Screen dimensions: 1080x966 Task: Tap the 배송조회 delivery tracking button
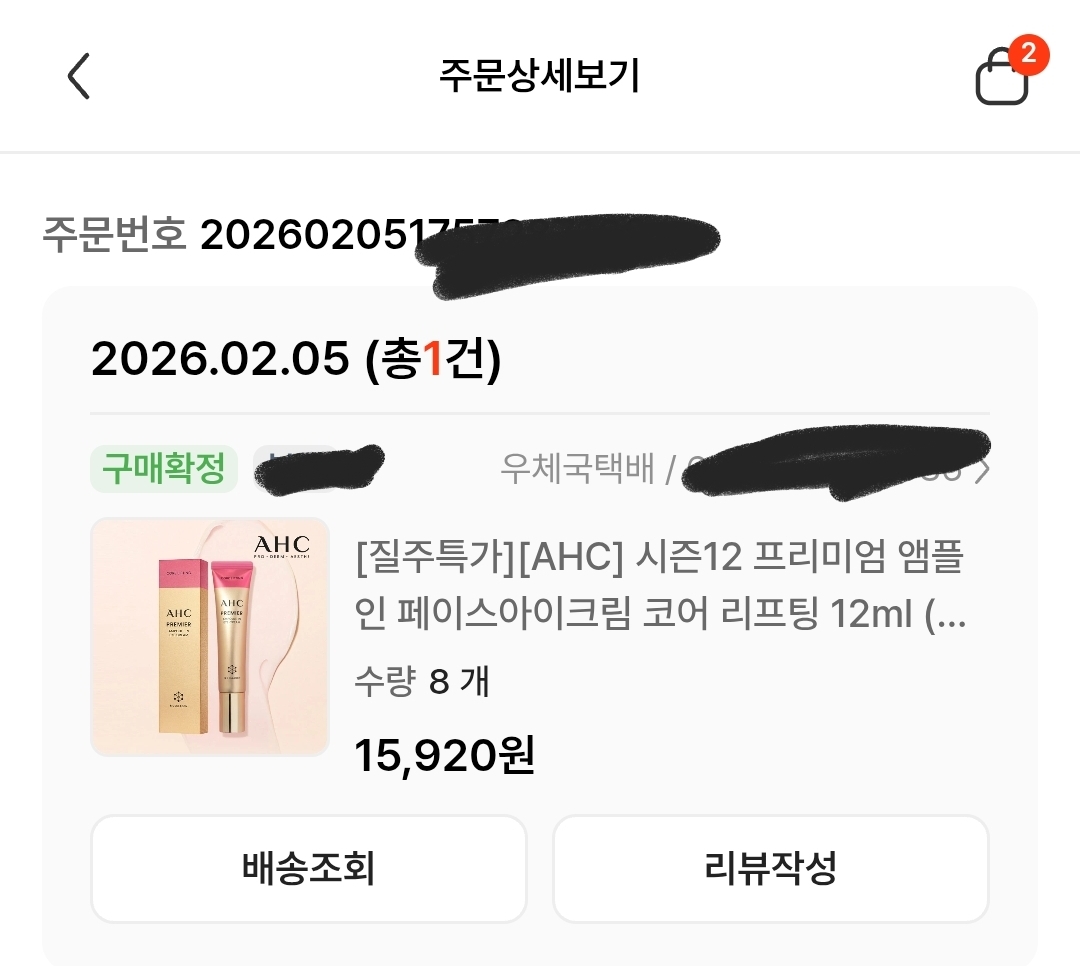point(308,868)
